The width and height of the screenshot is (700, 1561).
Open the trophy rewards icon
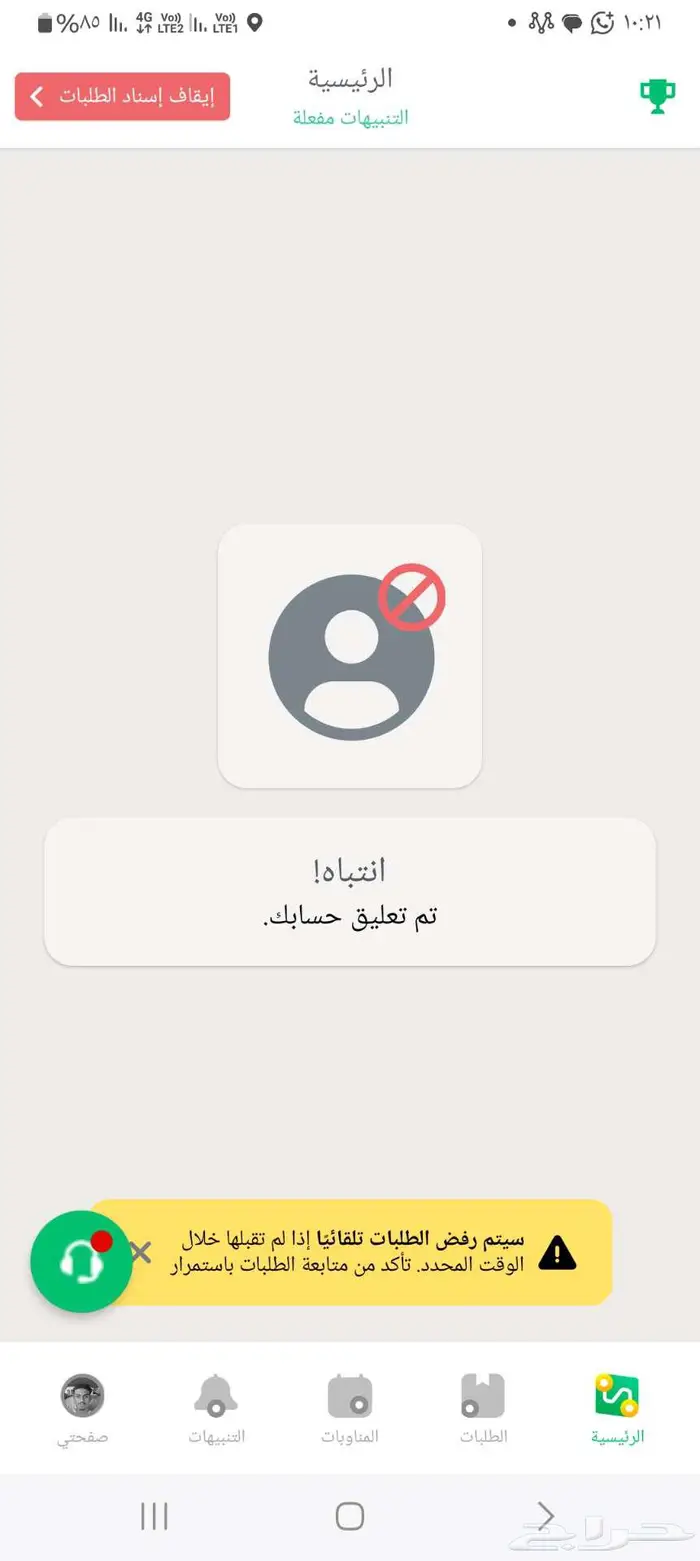click(657, 97)
